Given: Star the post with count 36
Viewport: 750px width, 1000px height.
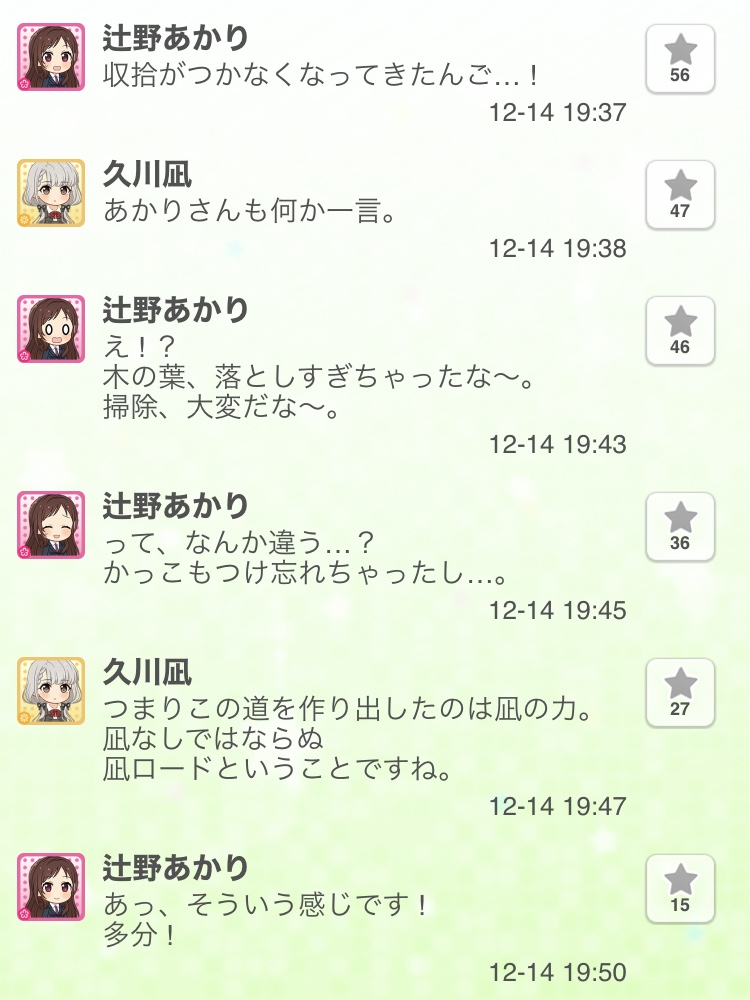Looking at the screenshot, I should pos(680,526).
